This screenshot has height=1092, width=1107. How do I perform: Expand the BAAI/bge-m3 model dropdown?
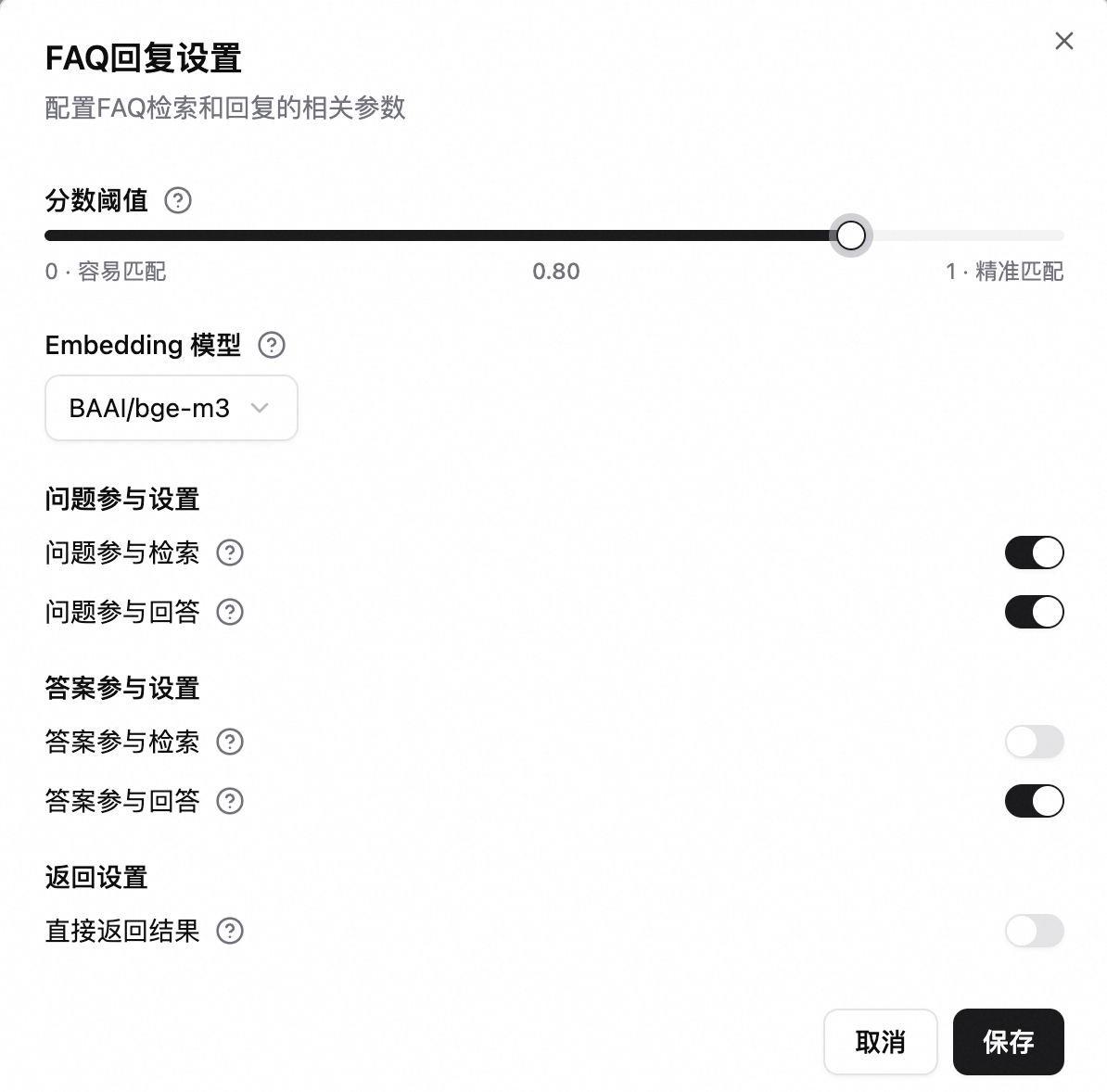tap(172, 408)
